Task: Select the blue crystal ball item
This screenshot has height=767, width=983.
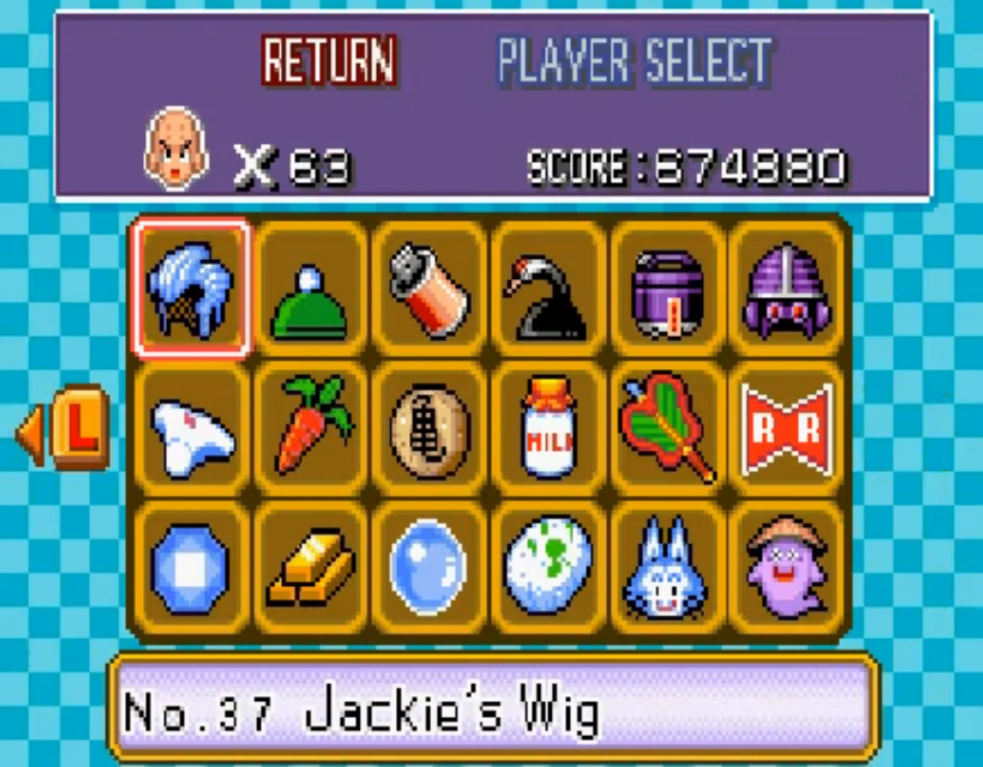Action: 430,570
